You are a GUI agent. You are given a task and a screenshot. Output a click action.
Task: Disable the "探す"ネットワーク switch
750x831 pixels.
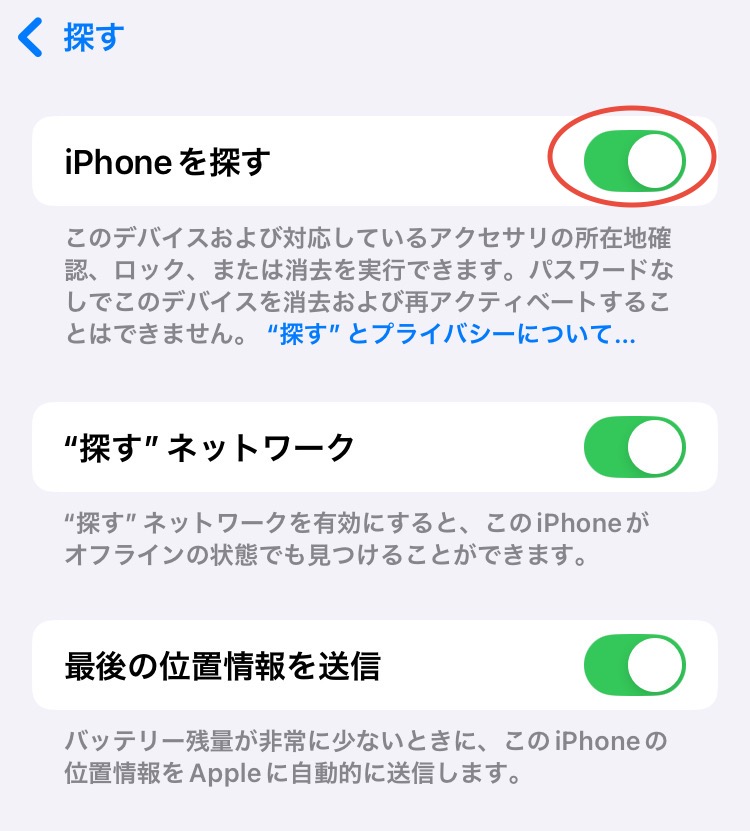(x=634, y=447)
